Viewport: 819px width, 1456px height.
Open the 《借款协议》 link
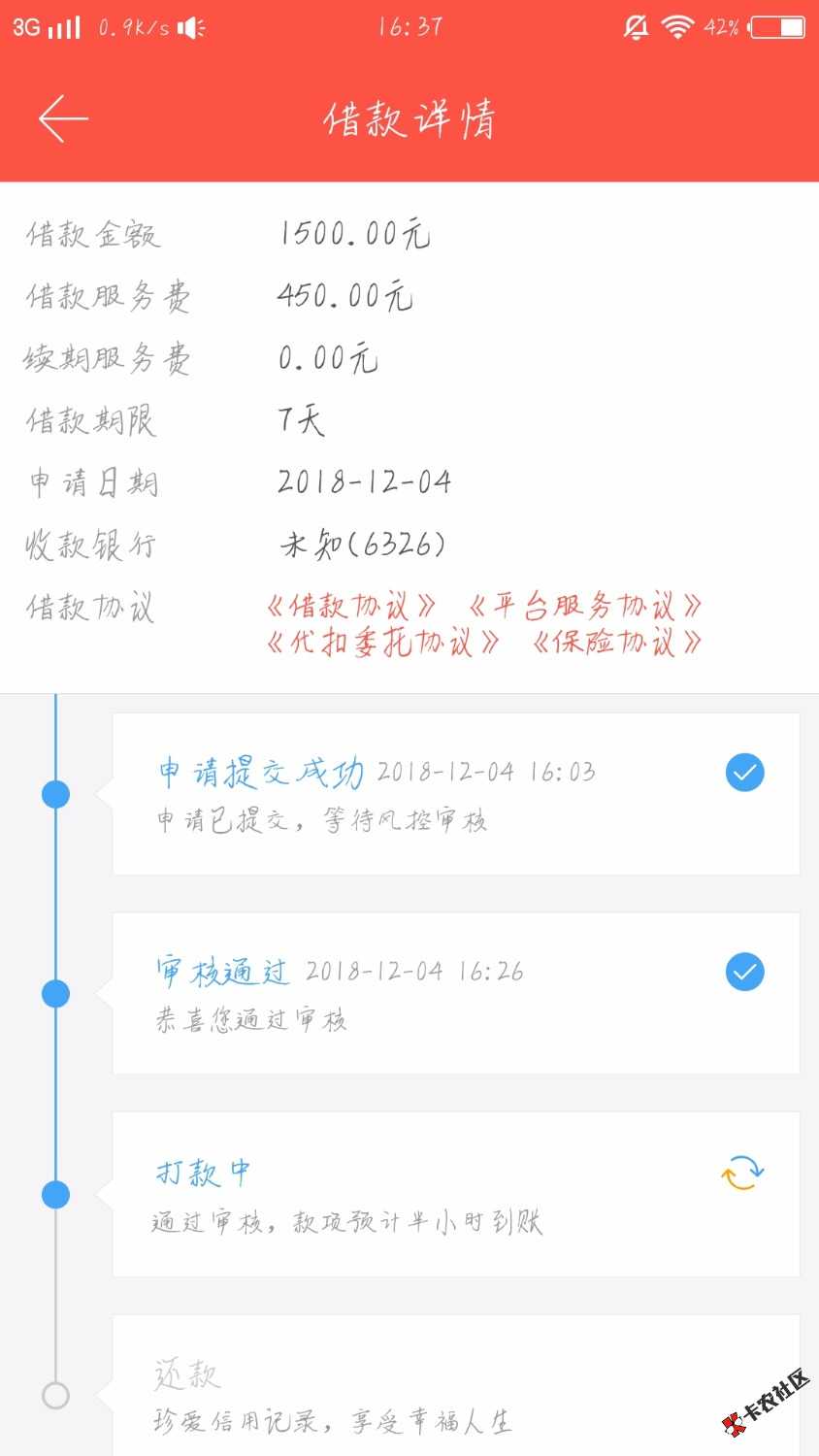(351, 607)
